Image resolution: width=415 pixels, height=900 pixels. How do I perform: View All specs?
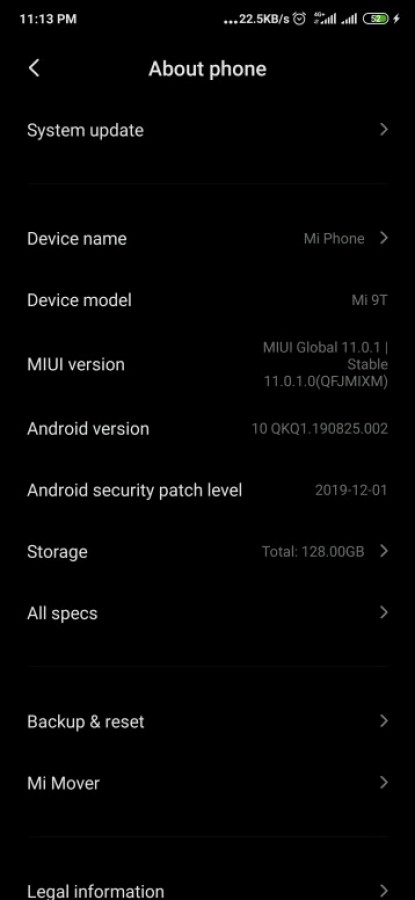[207, 613]
